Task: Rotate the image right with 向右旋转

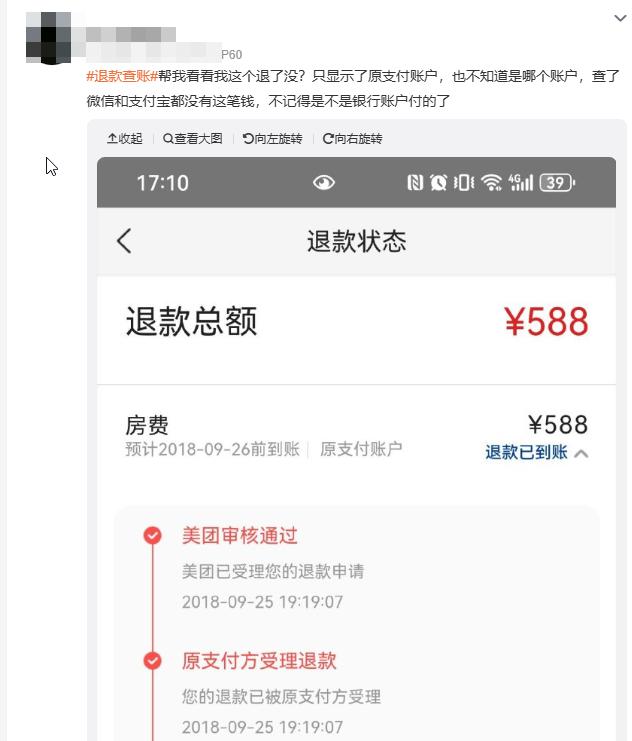Action: click(x=352, y=139)
